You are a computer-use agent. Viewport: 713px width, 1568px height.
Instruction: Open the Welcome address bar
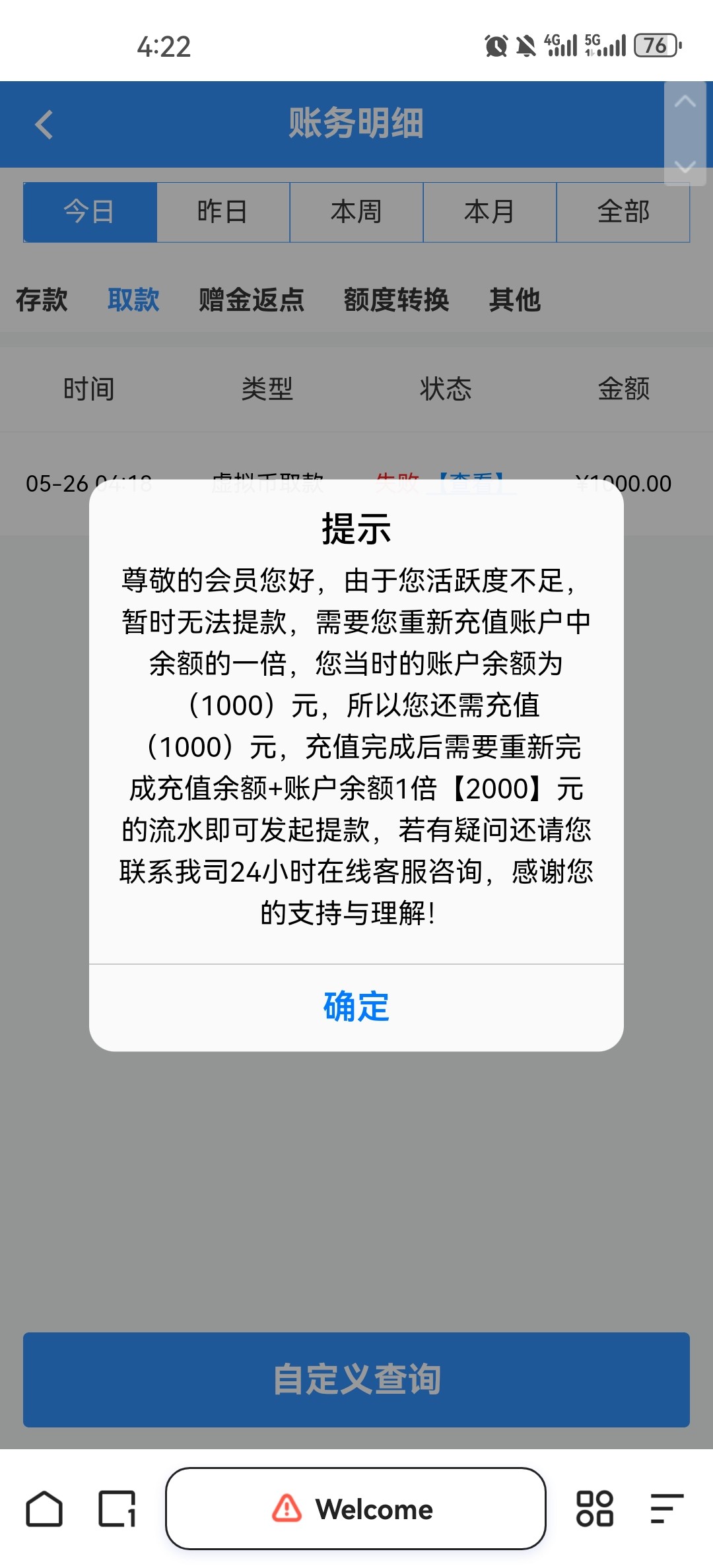[355, 1509]
